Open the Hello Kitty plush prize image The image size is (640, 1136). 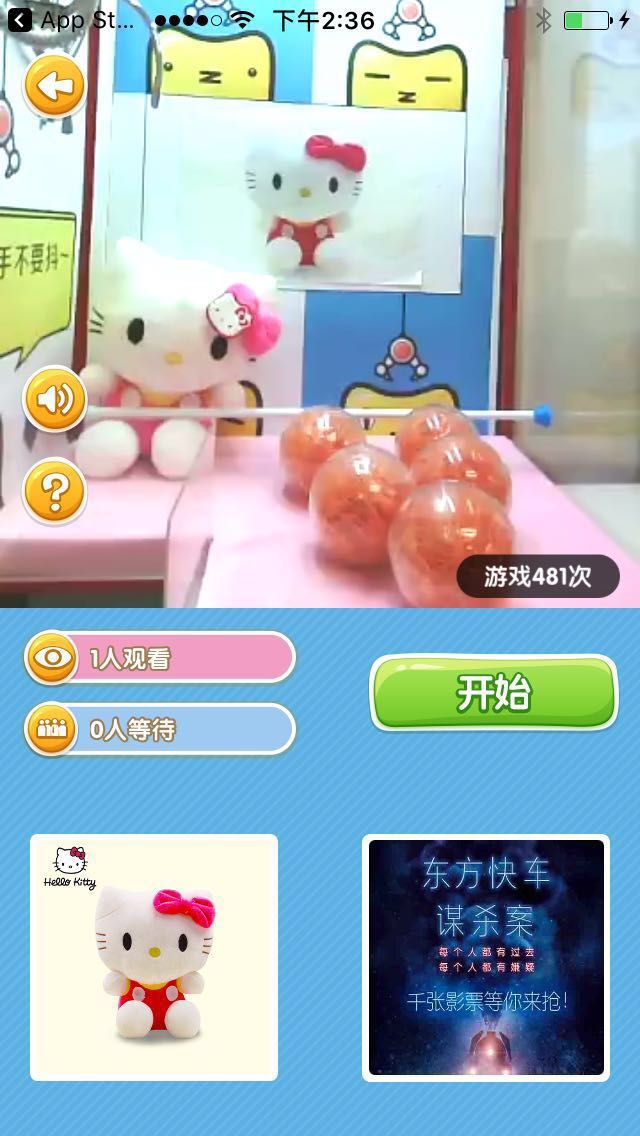tap(154, 957)
